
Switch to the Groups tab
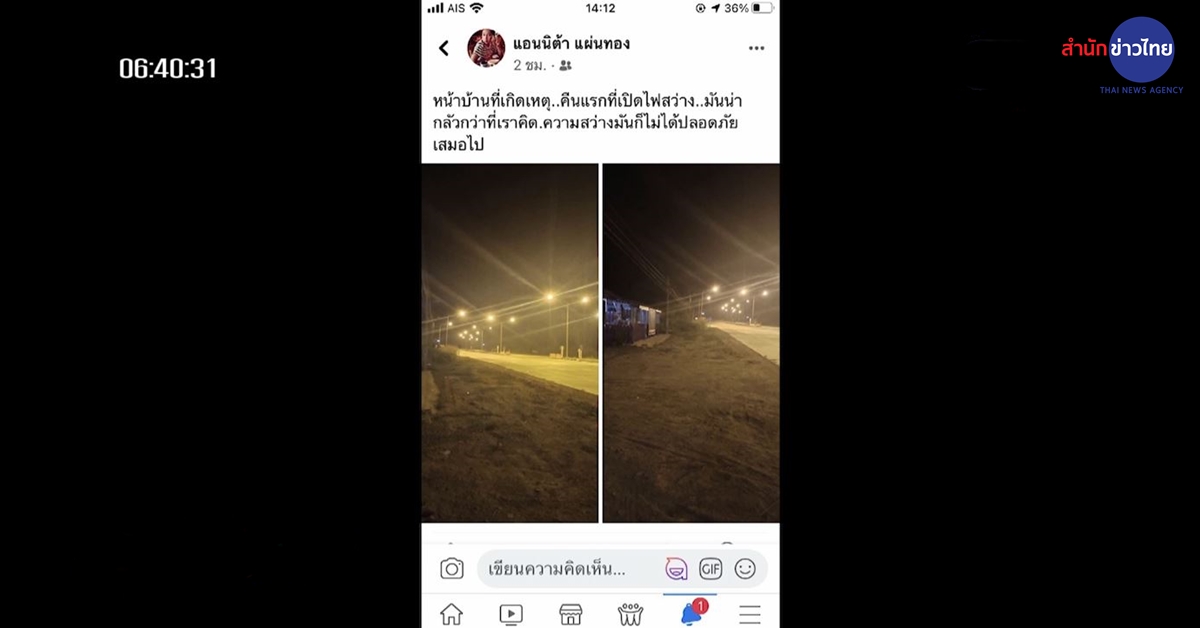(x=630, y=613)
